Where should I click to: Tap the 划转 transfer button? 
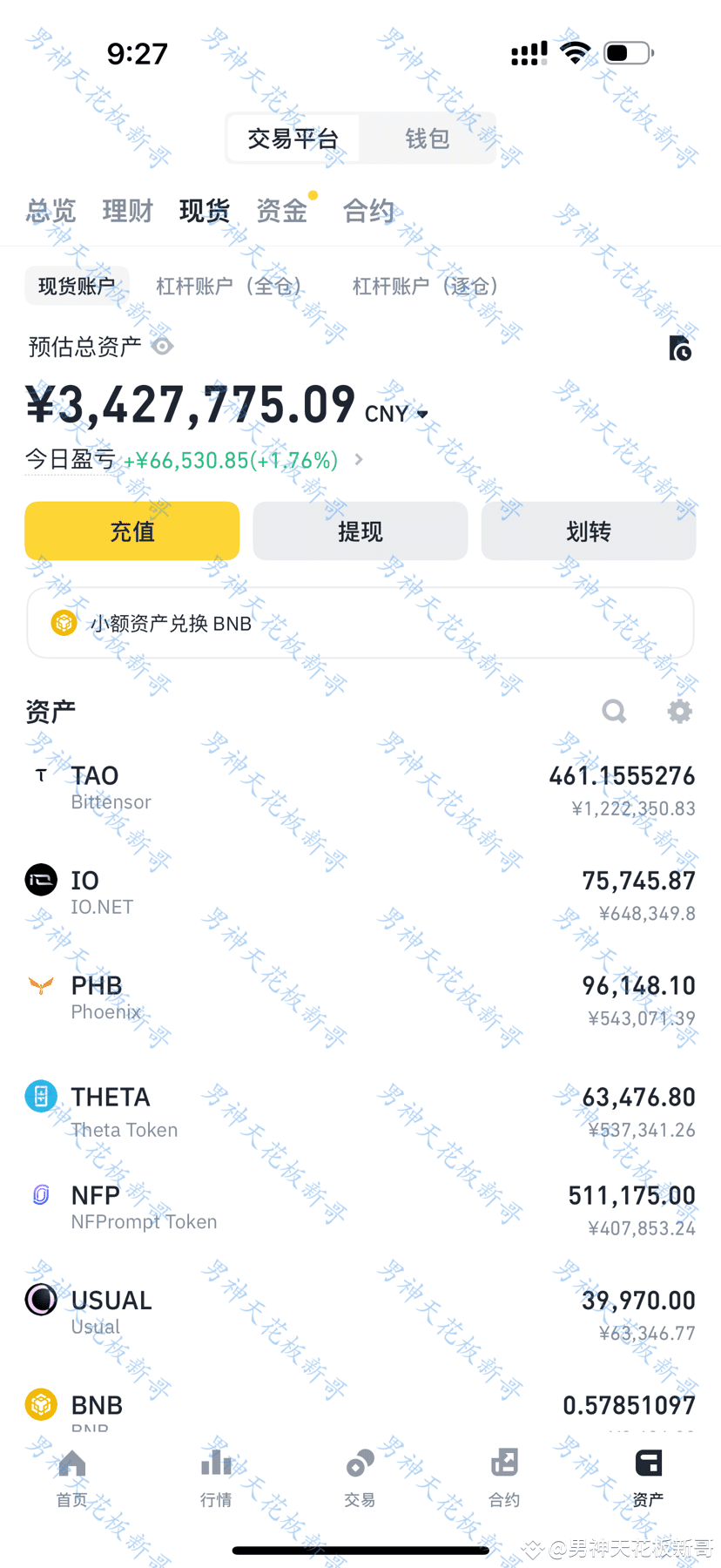pos(588,531)
